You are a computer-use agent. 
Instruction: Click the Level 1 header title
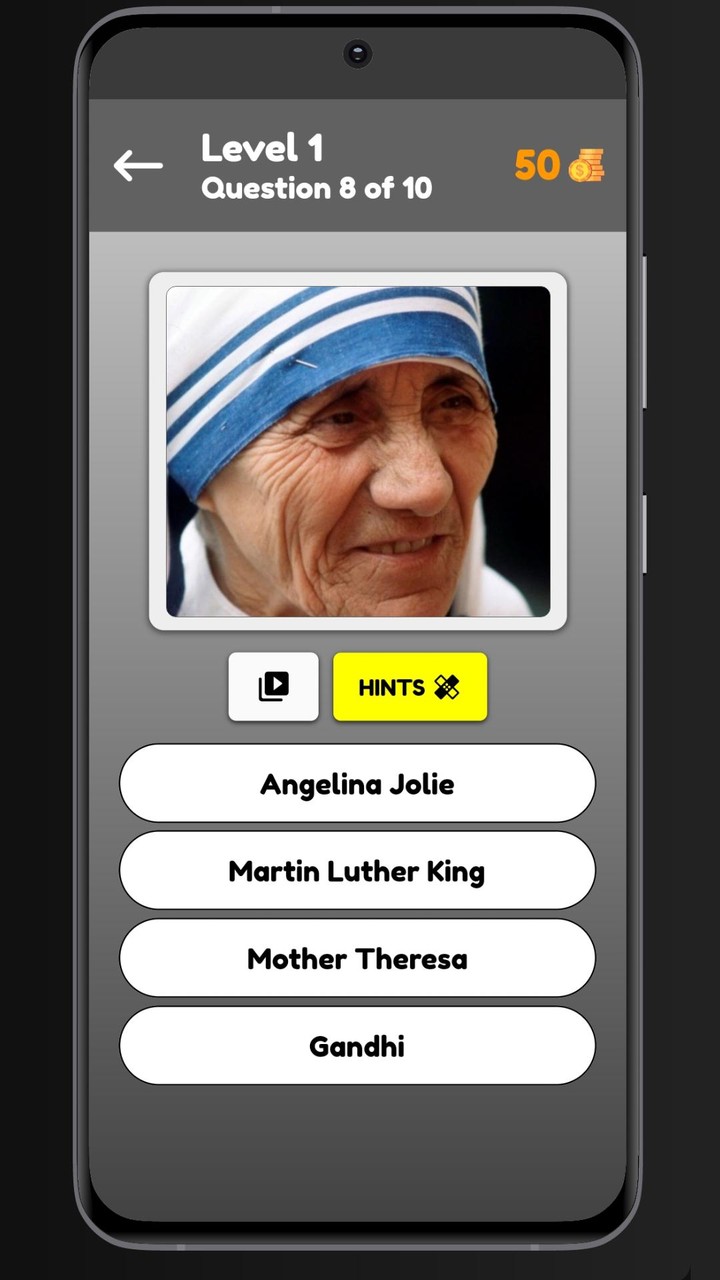coord(261,148)
